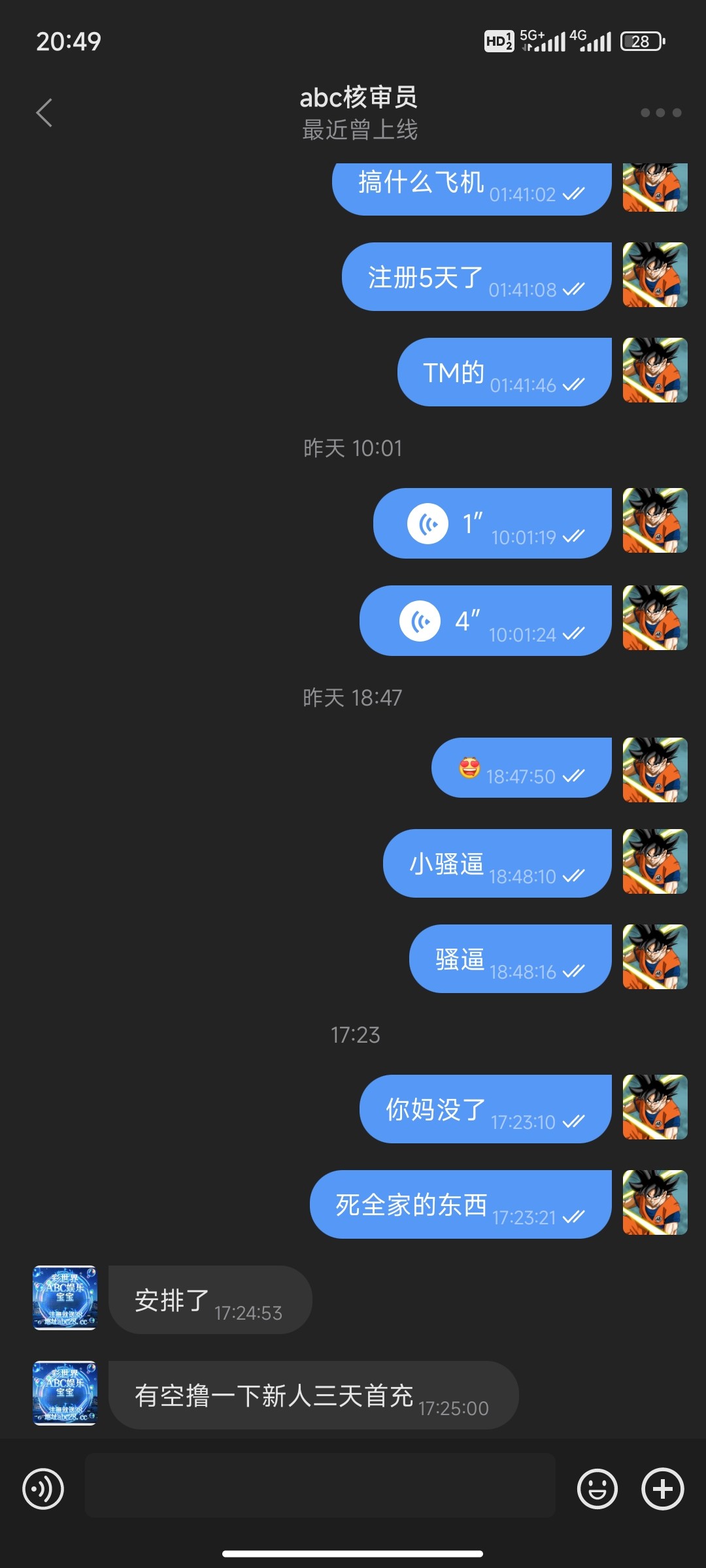This screenshot has width=706, height=1568.
Task: Tap the abc核审员 chat title
Action: tap(358, 98)
